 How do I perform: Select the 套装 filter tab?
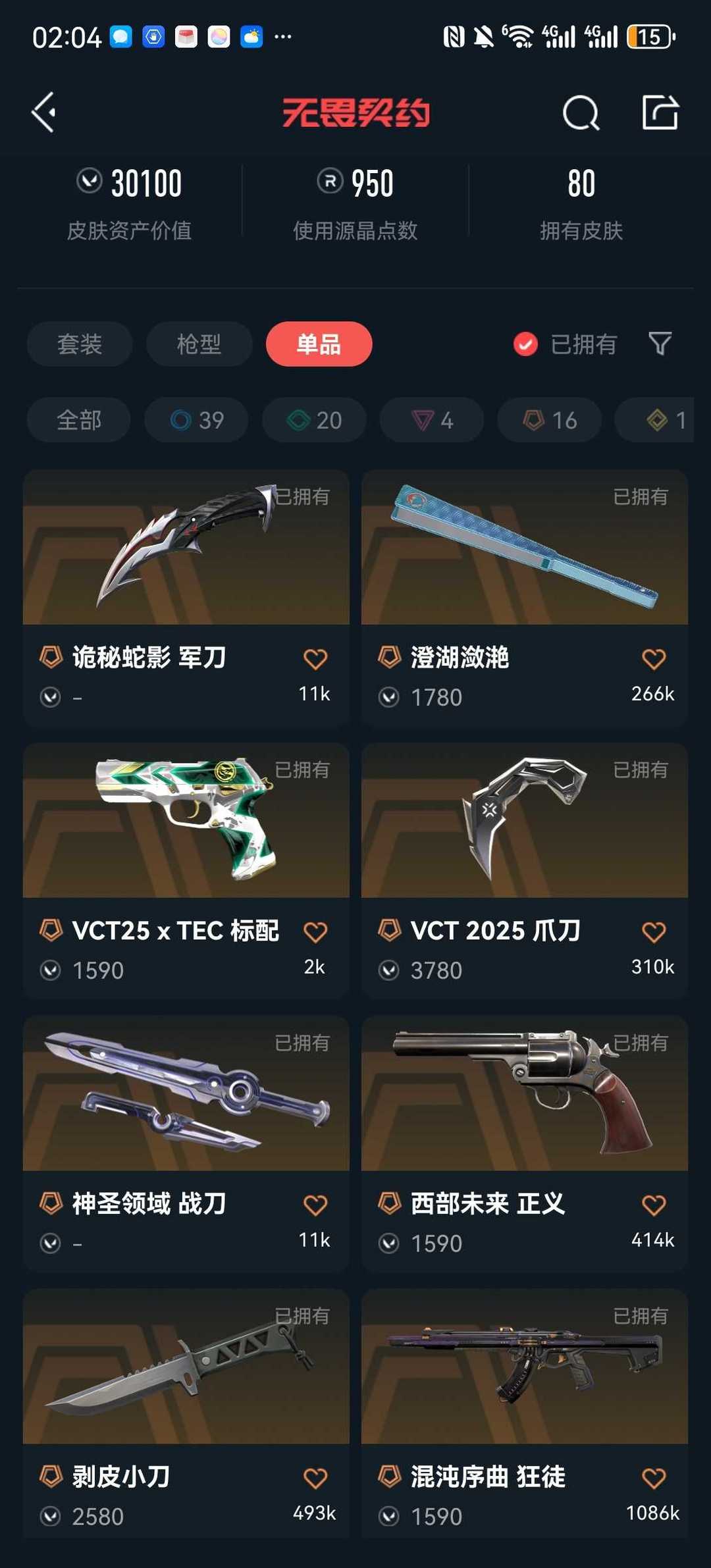tap(78, 344)
